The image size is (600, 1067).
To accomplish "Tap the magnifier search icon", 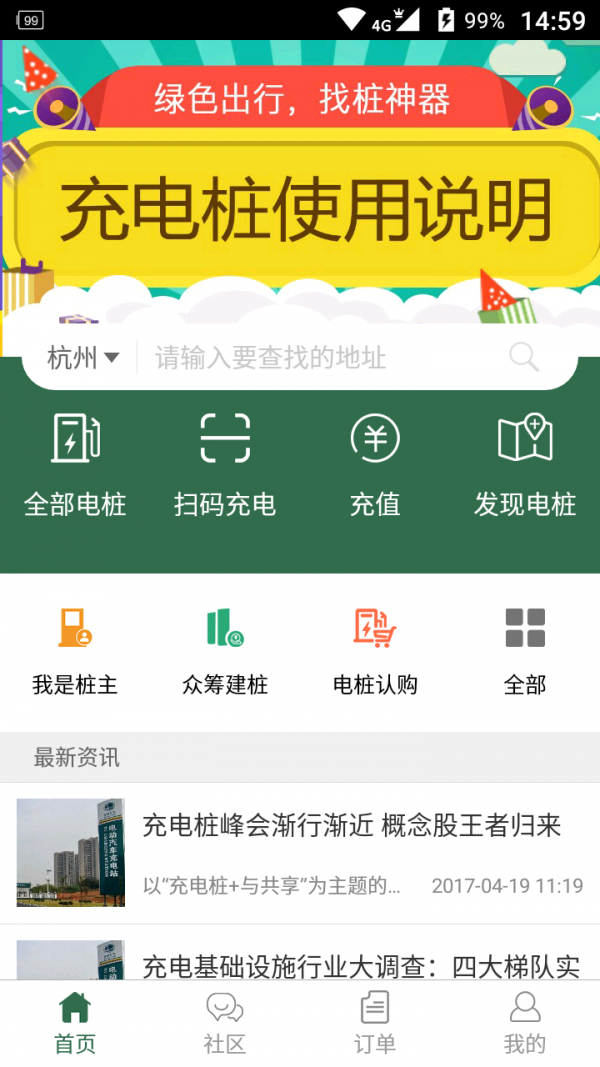I will 524,357.
